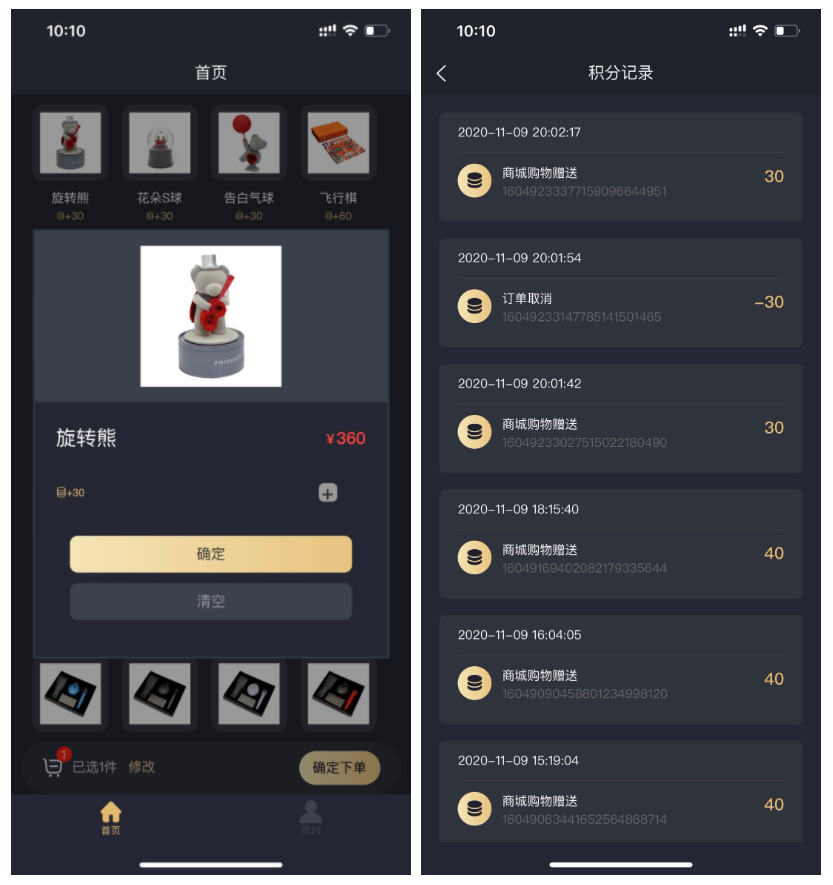Screen dimensions: 833x885
Task: Place the order with 确定下单
Action: point(339,768)
